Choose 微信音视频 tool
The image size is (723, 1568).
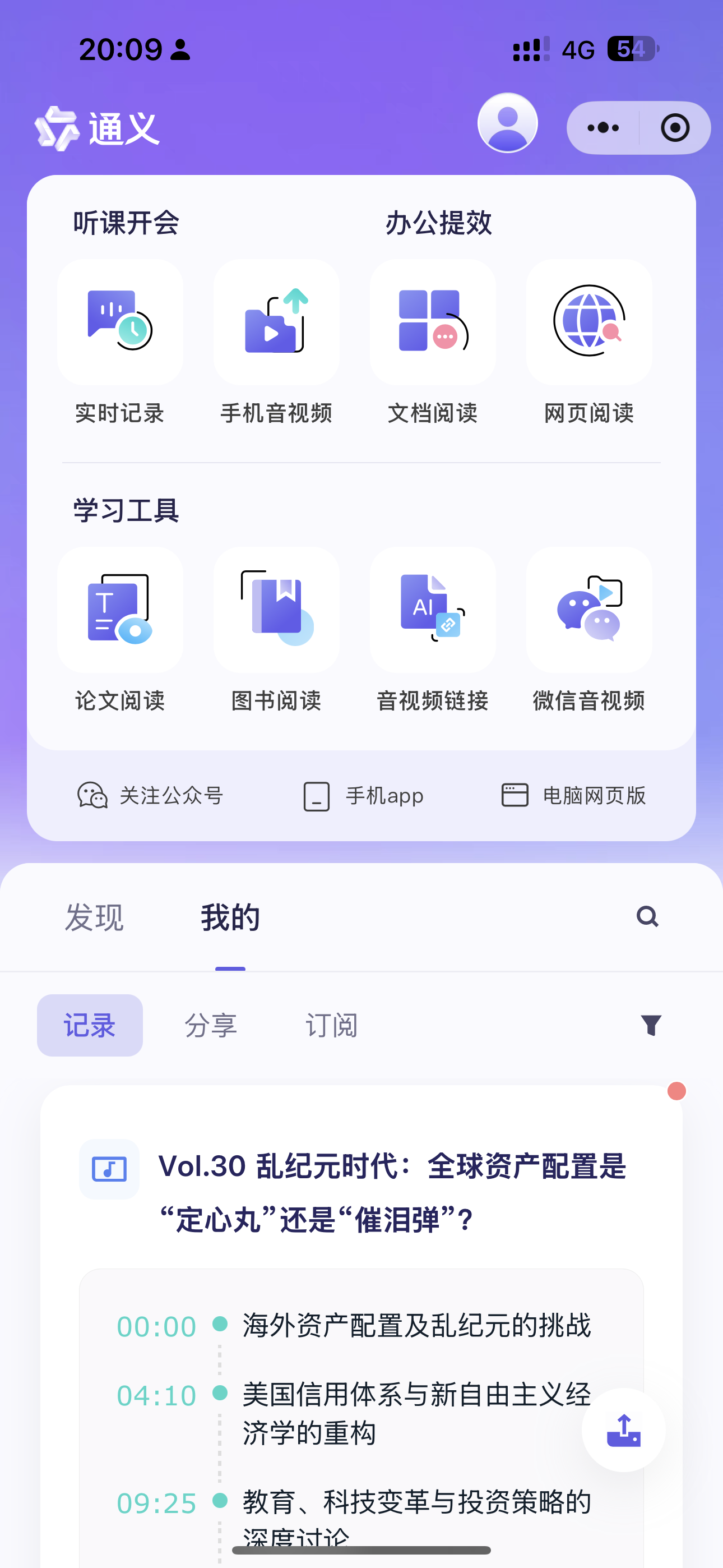pyautogui.click(x=588, y=610)
